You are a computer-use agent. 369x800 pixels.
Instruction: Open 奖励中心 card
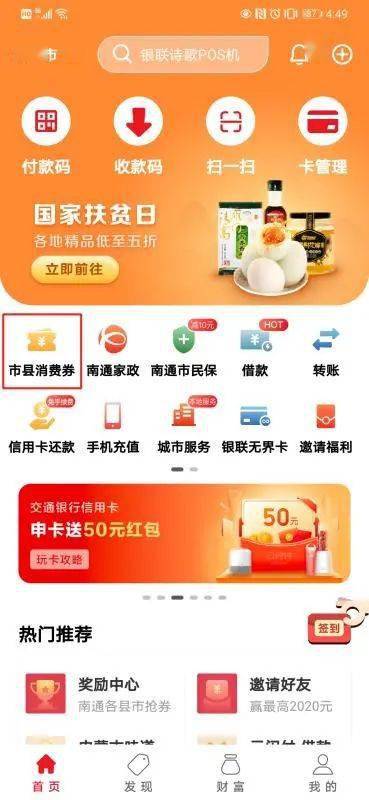(100, 693)
